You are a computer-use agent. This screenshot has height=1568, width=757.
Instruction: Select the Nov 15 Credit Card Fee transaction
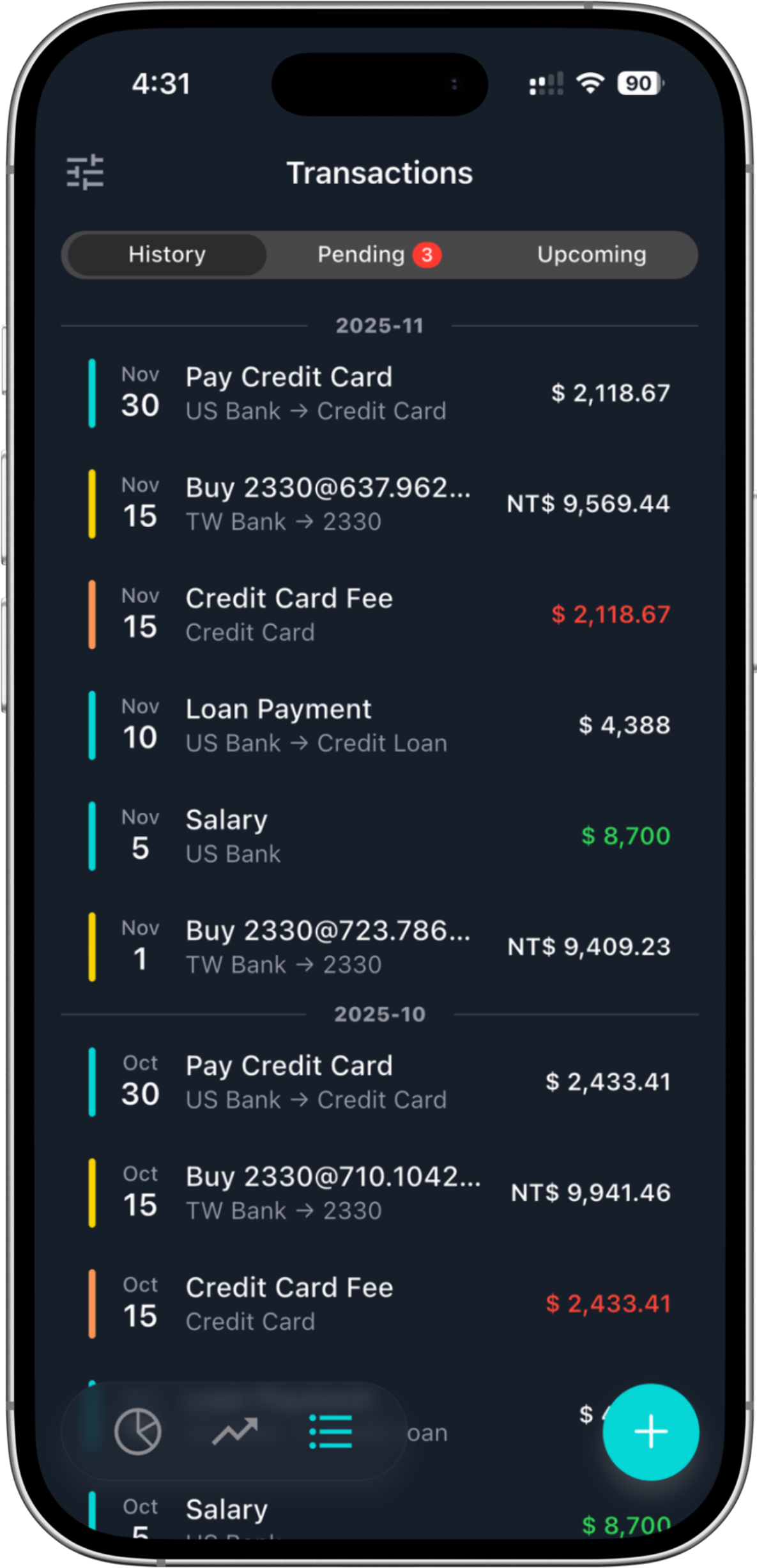[378, 613]
